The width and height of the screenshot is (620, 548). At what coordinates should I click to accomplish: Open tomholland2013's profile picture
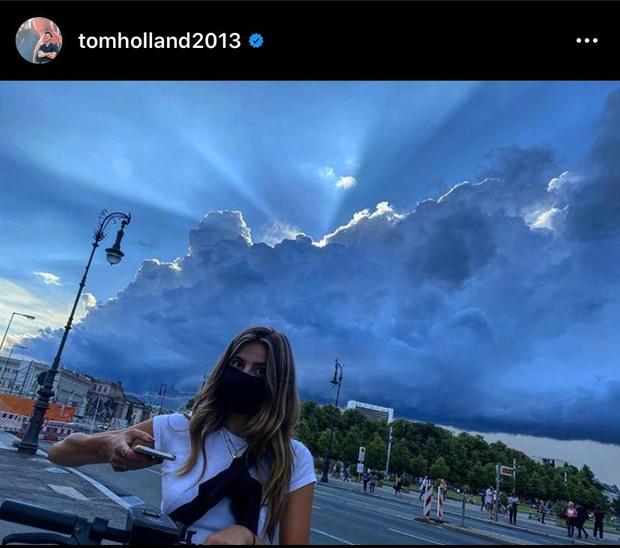pyautogui.click(x=38, y=41)
